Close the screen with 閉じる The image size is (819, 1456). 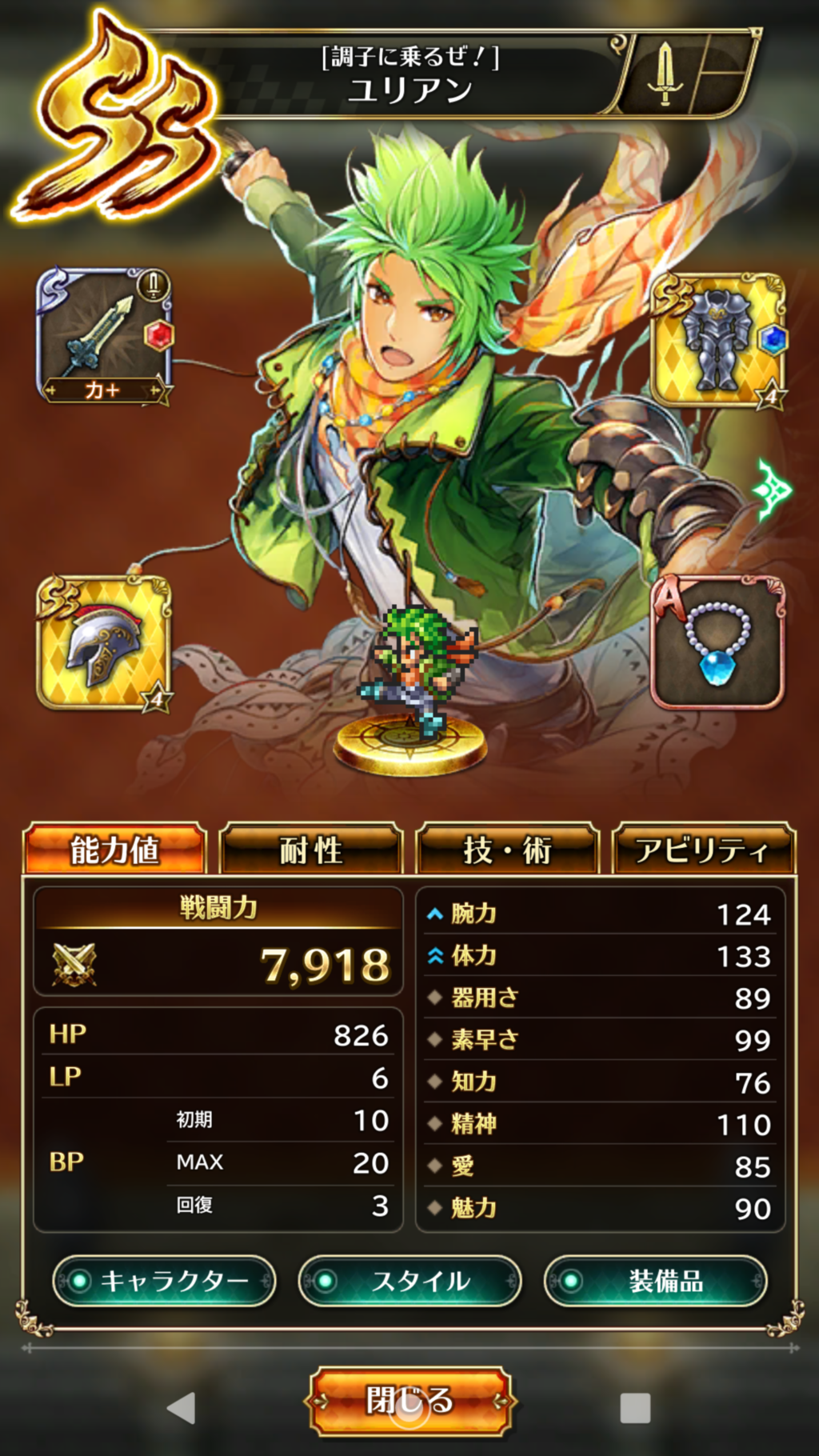tap(409, 1400)
